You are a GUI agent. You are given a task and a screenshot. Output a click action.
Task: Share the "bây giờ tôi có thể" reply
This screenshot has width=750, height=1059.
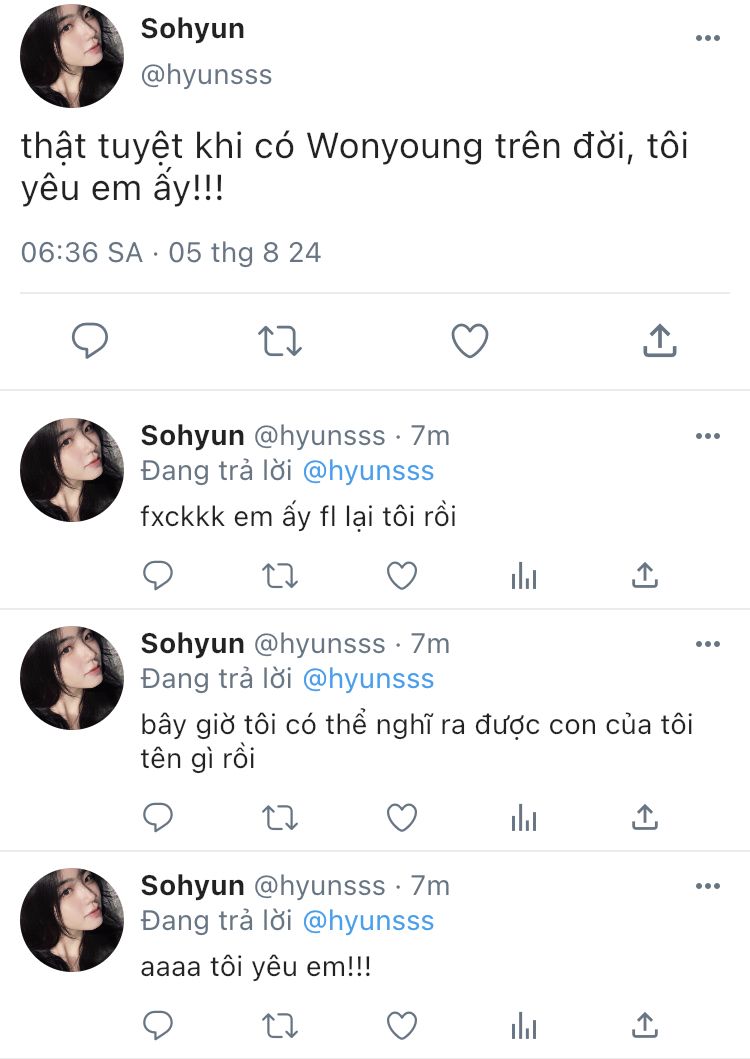click(645, 818)
